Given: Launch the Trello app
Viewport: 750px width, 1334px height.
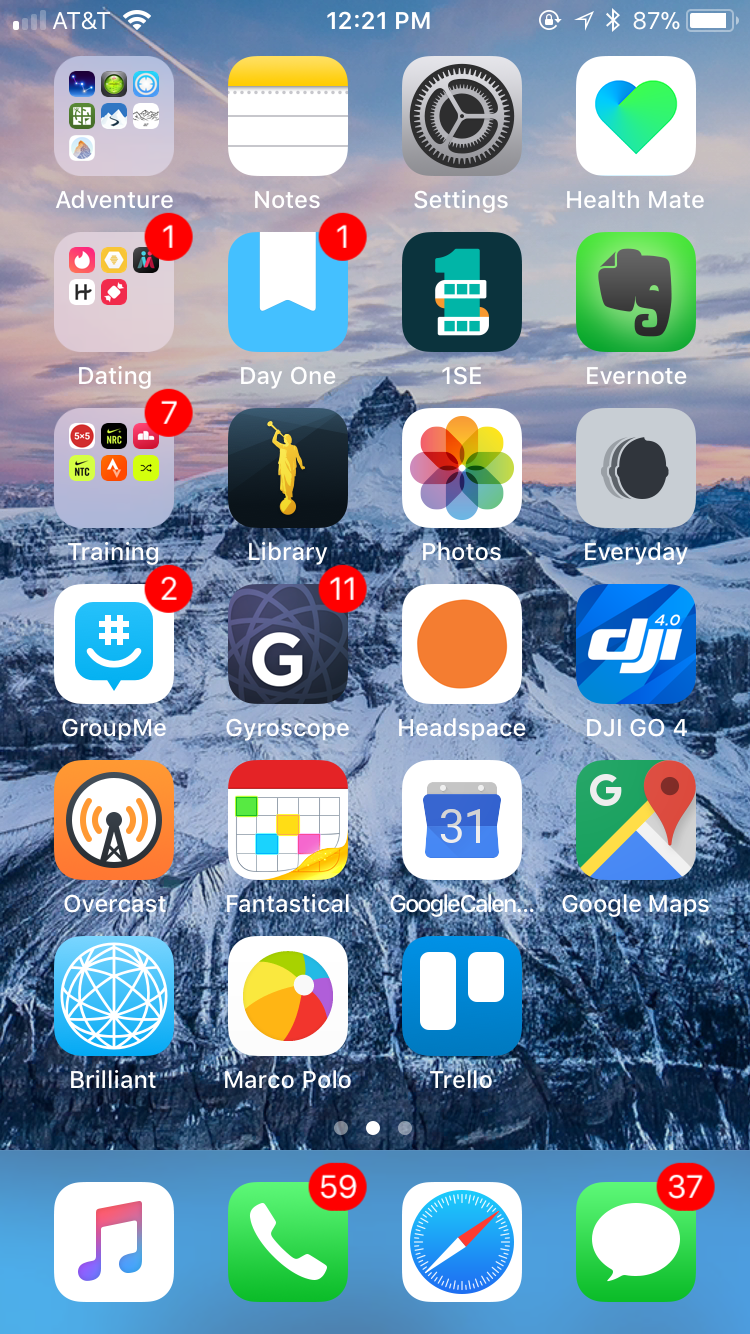Looking at the screenshot, I should [x=462, y=996].
